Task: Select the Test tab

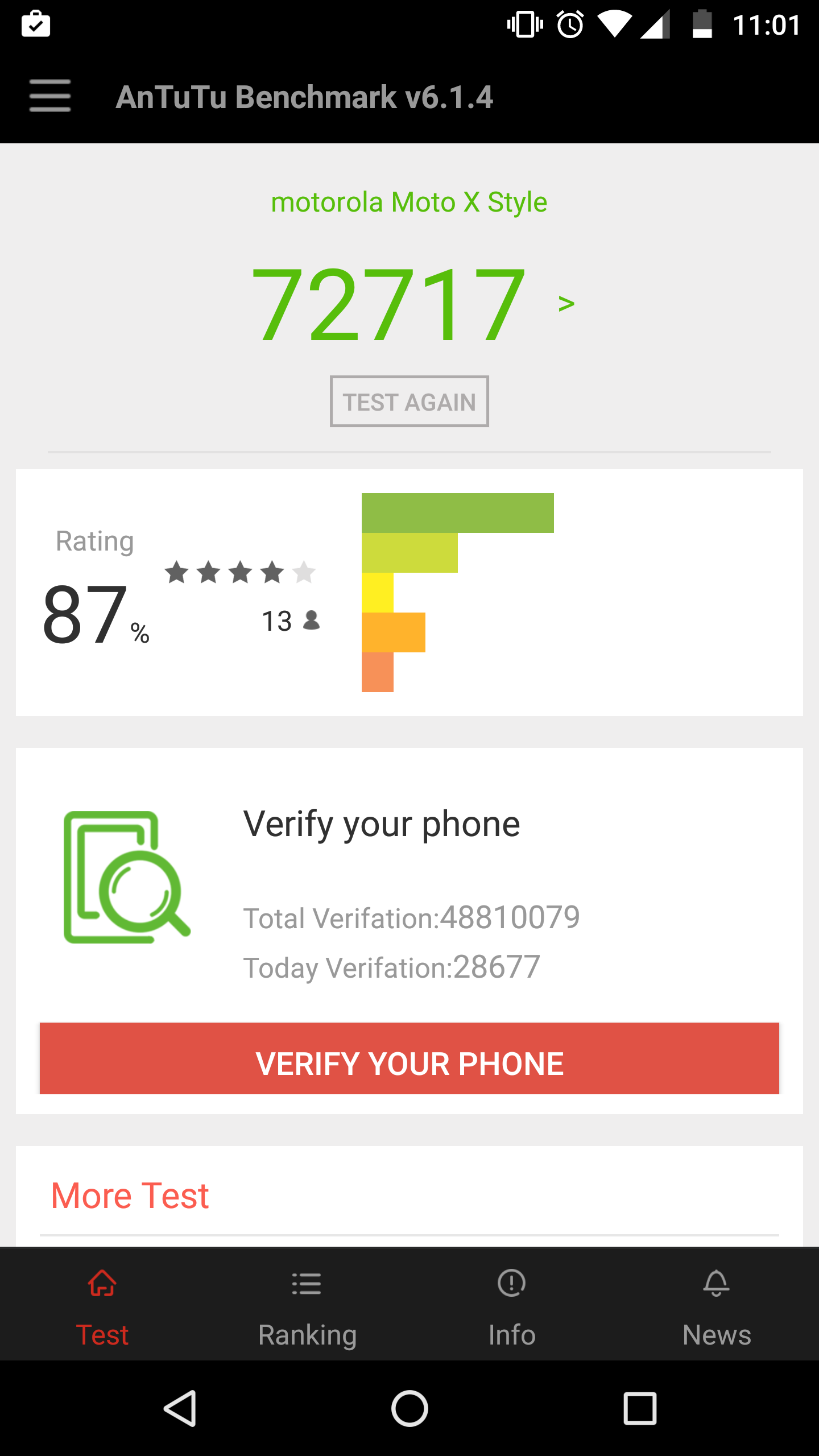Action: [x=102, y=1309]
